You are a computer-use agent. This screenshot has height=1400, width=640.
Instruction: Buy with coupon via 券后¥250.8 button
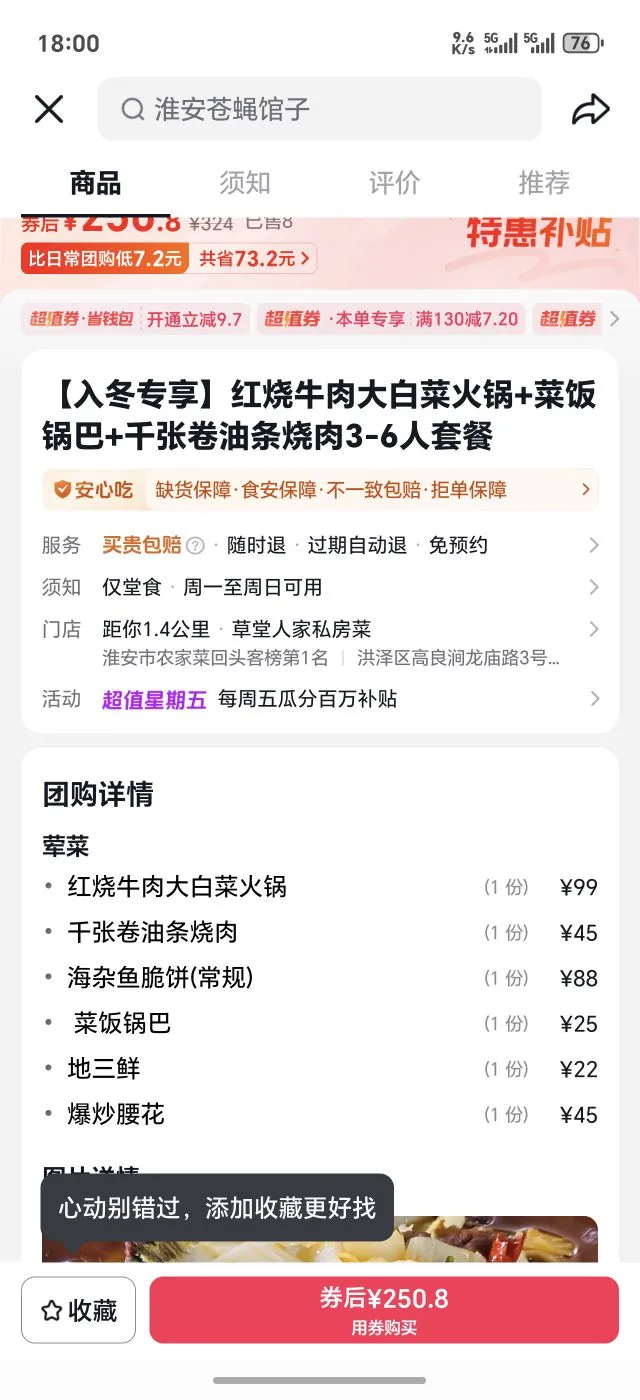(384, 1310)
